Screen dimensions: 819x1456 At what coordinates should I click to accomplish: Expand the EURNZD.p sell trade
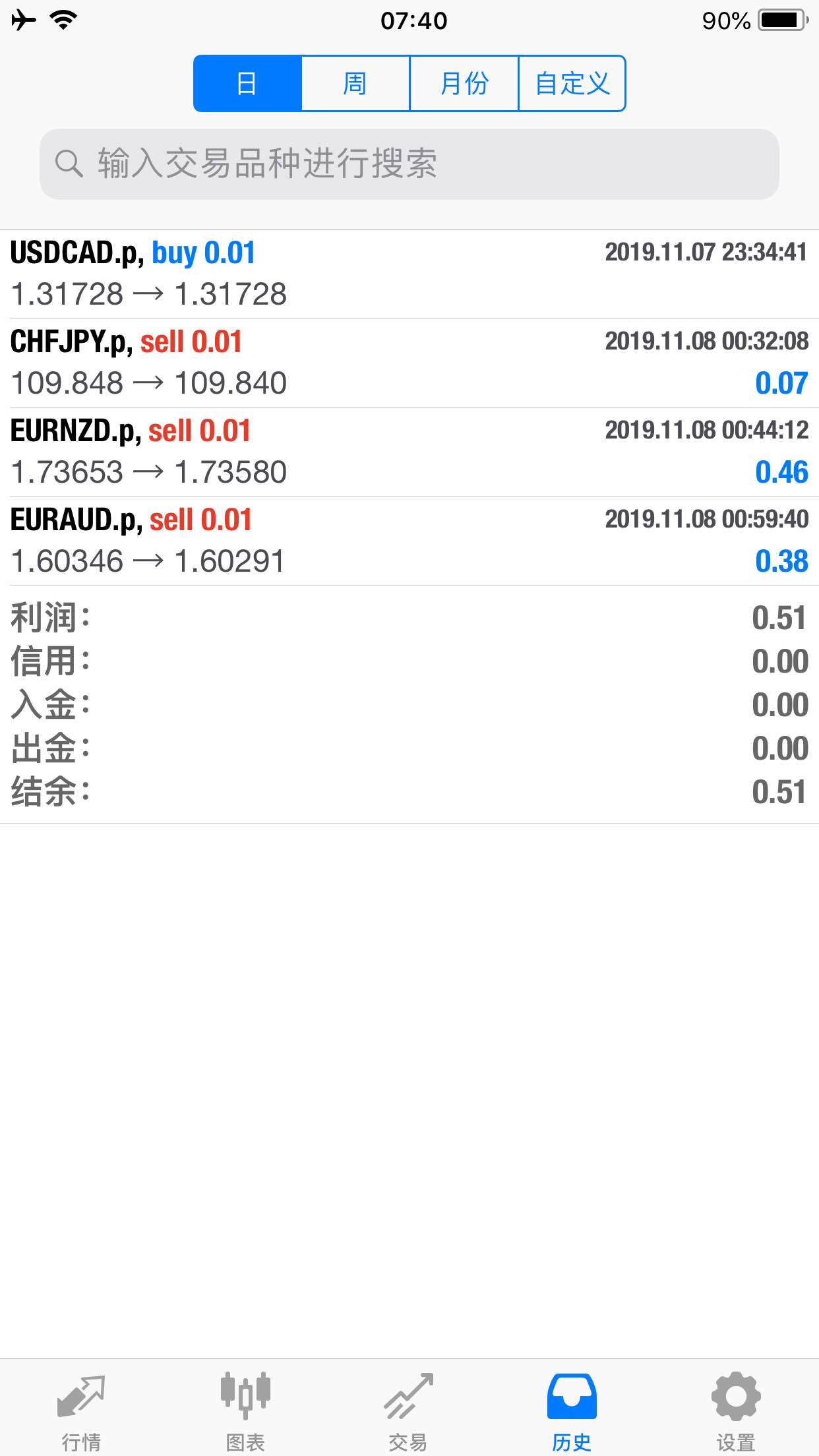409,452
